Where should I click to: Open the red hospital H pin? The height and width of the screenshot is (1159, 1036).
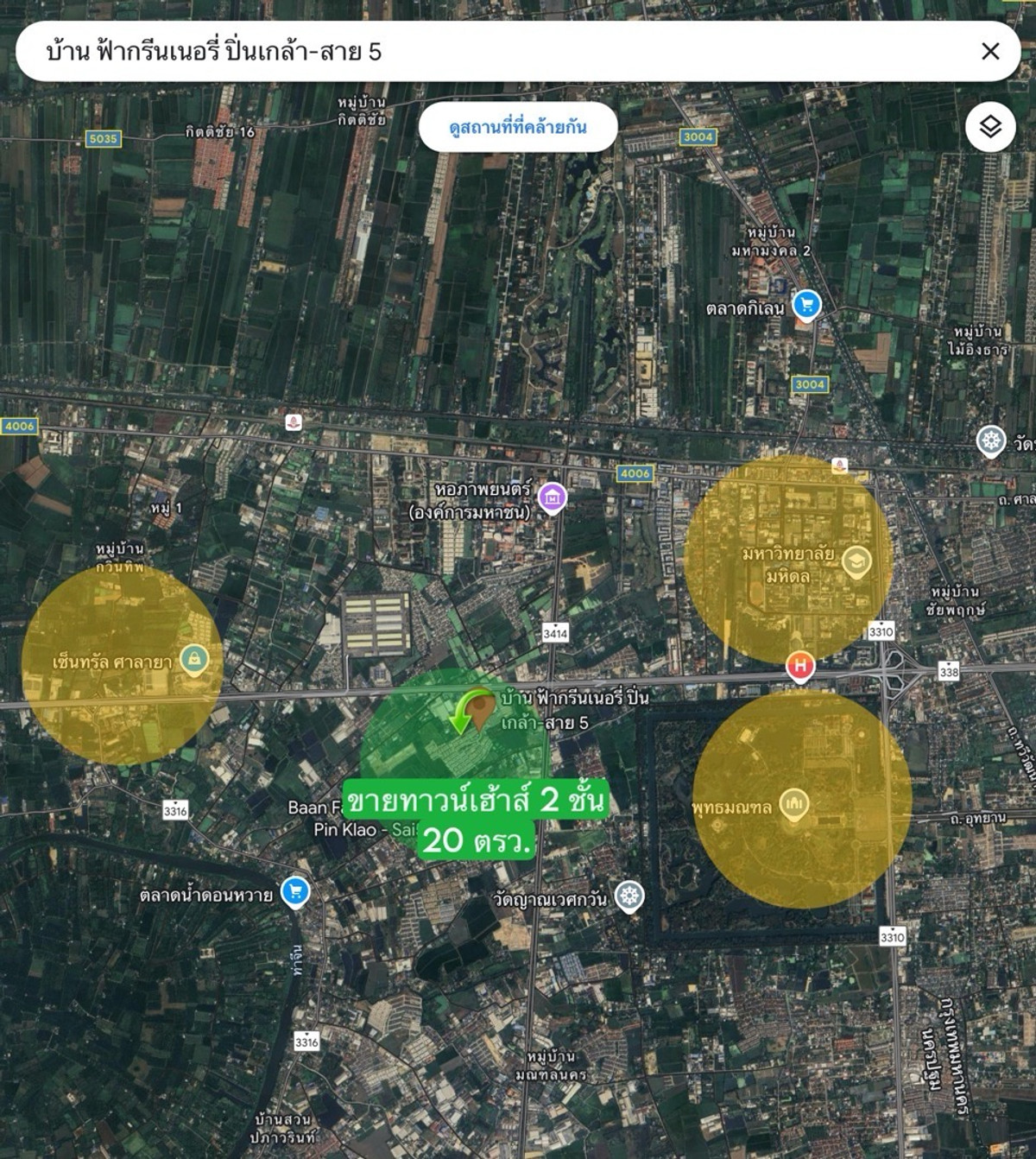800,666
